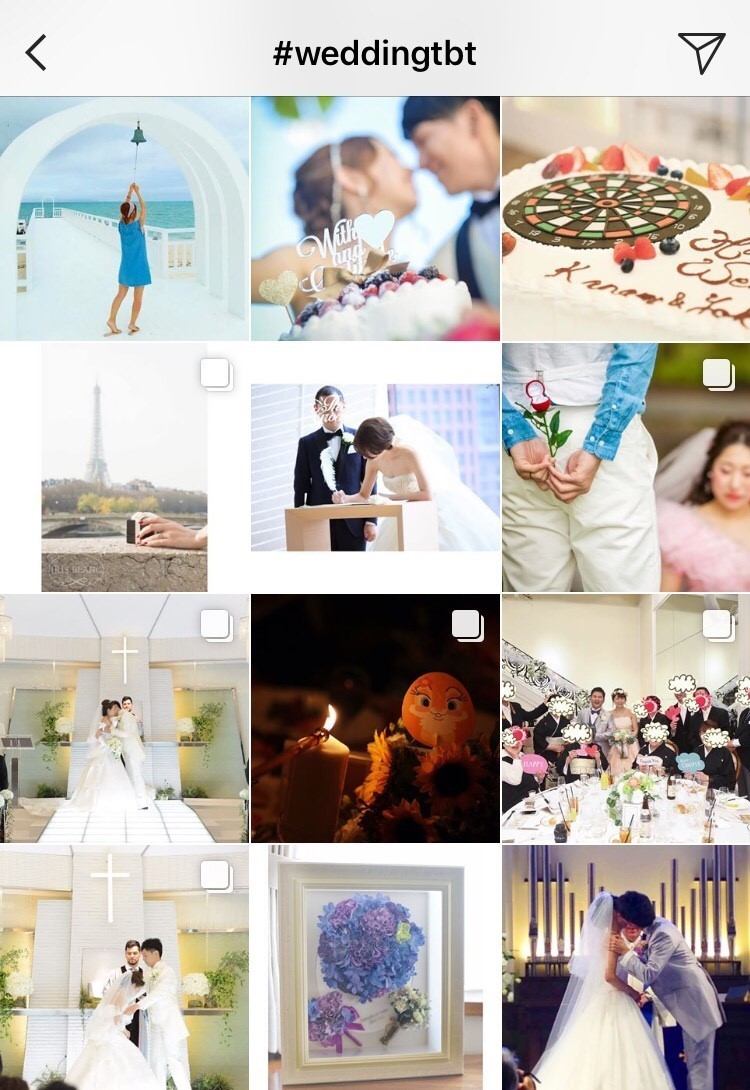
Task: Open the group reception table photo
Action: (x=625, y=718)
